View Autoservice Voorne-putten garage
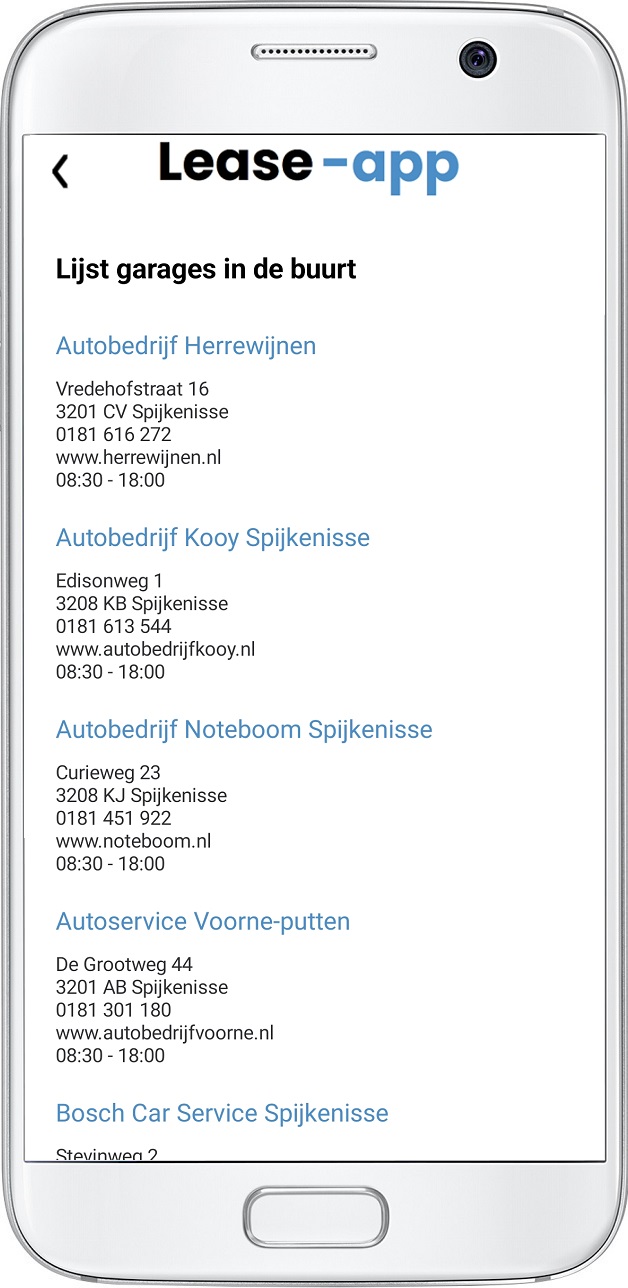This screenshot has height=1288, width=628. click(x=203, y=922)
